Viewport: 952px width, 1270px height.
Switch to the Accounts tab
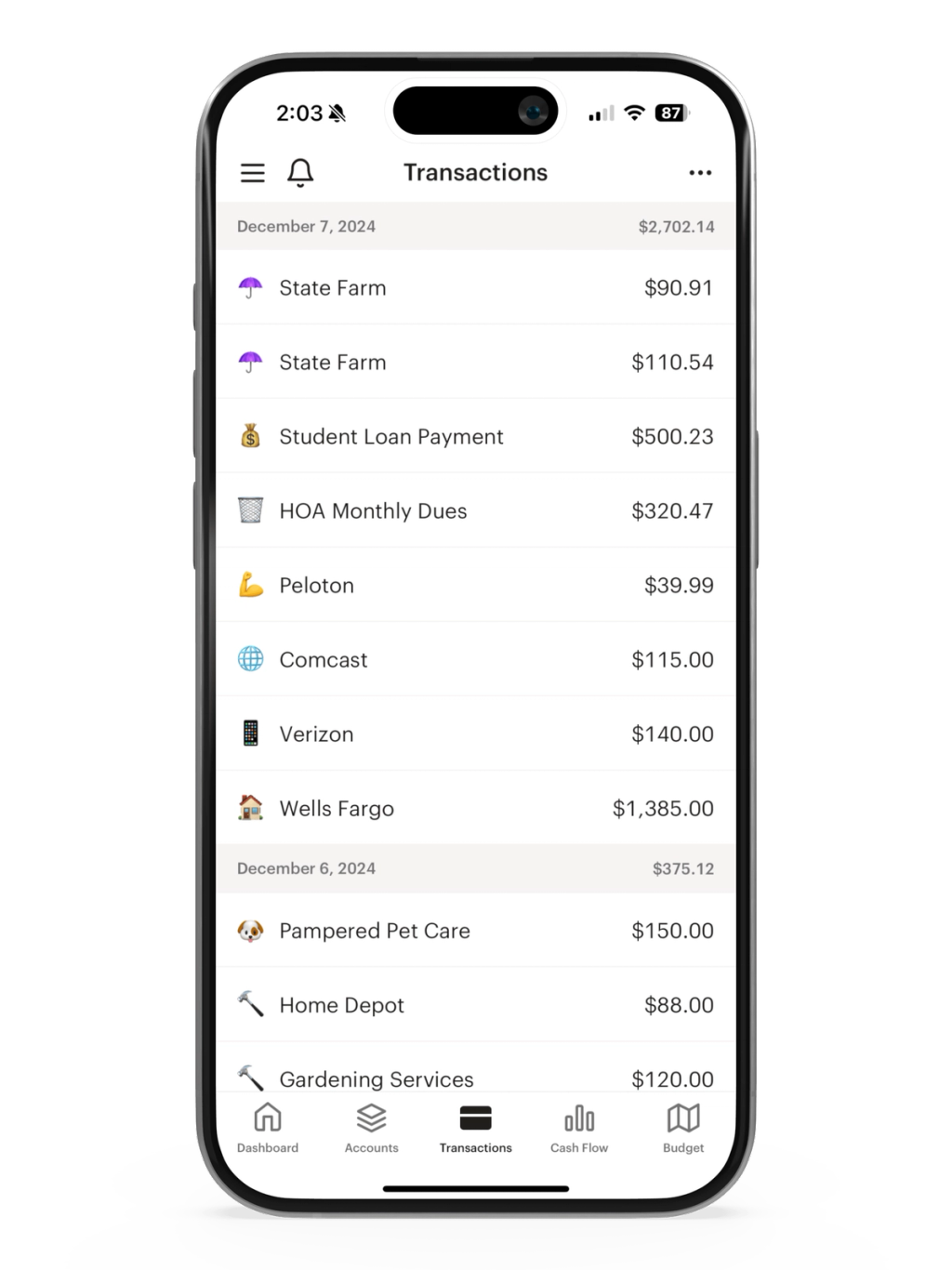click(x=372, y=1129)
